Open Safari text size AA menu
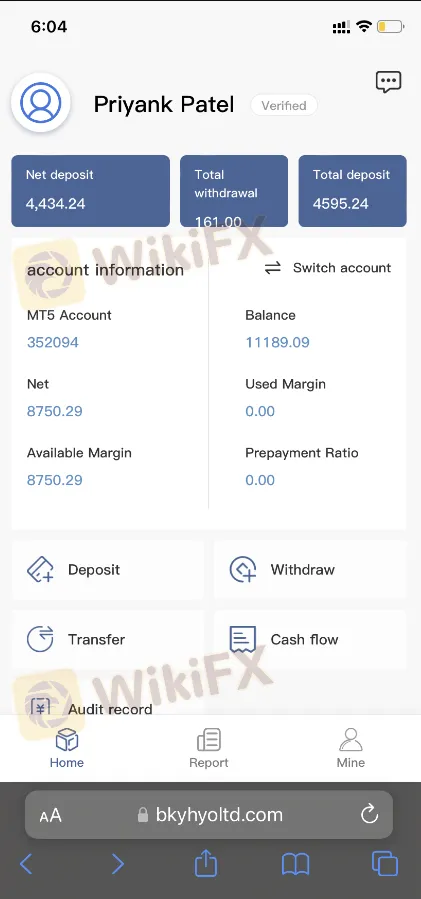The image size is (421, 899). (50, 815)
